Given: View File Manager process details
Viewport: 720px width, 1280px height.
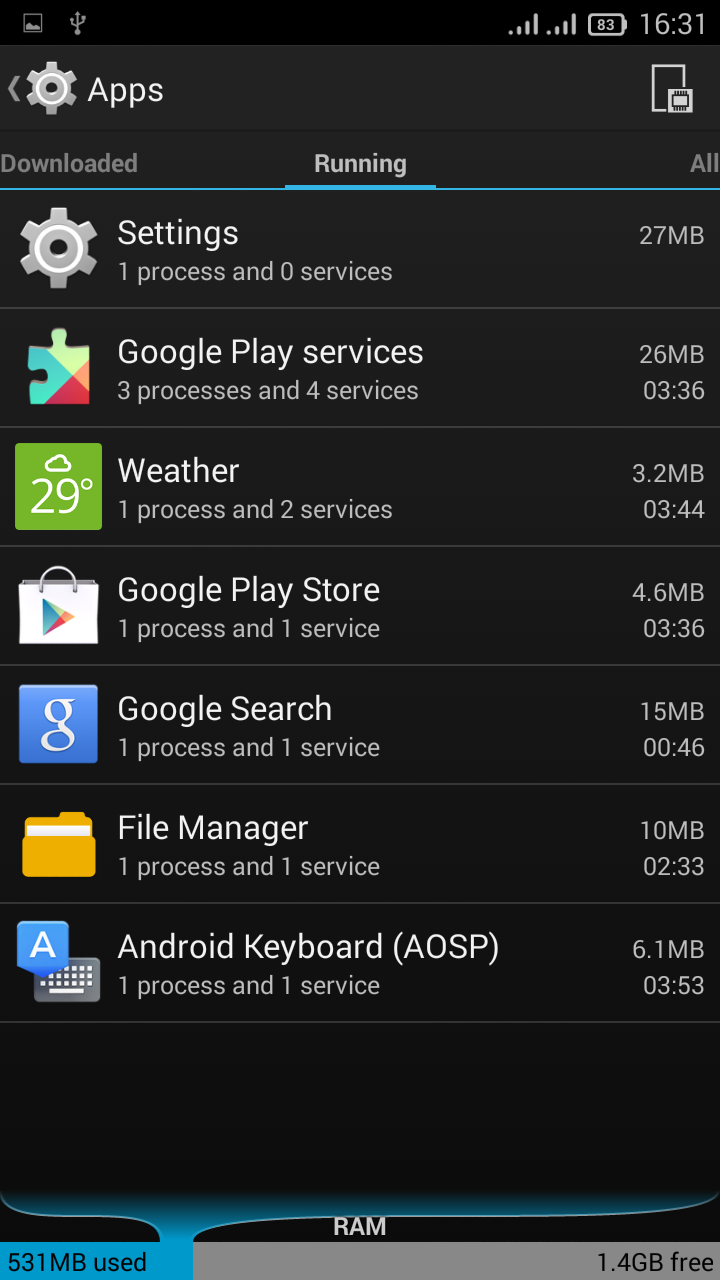Looking at the screenshot, I should pos(360,844).
